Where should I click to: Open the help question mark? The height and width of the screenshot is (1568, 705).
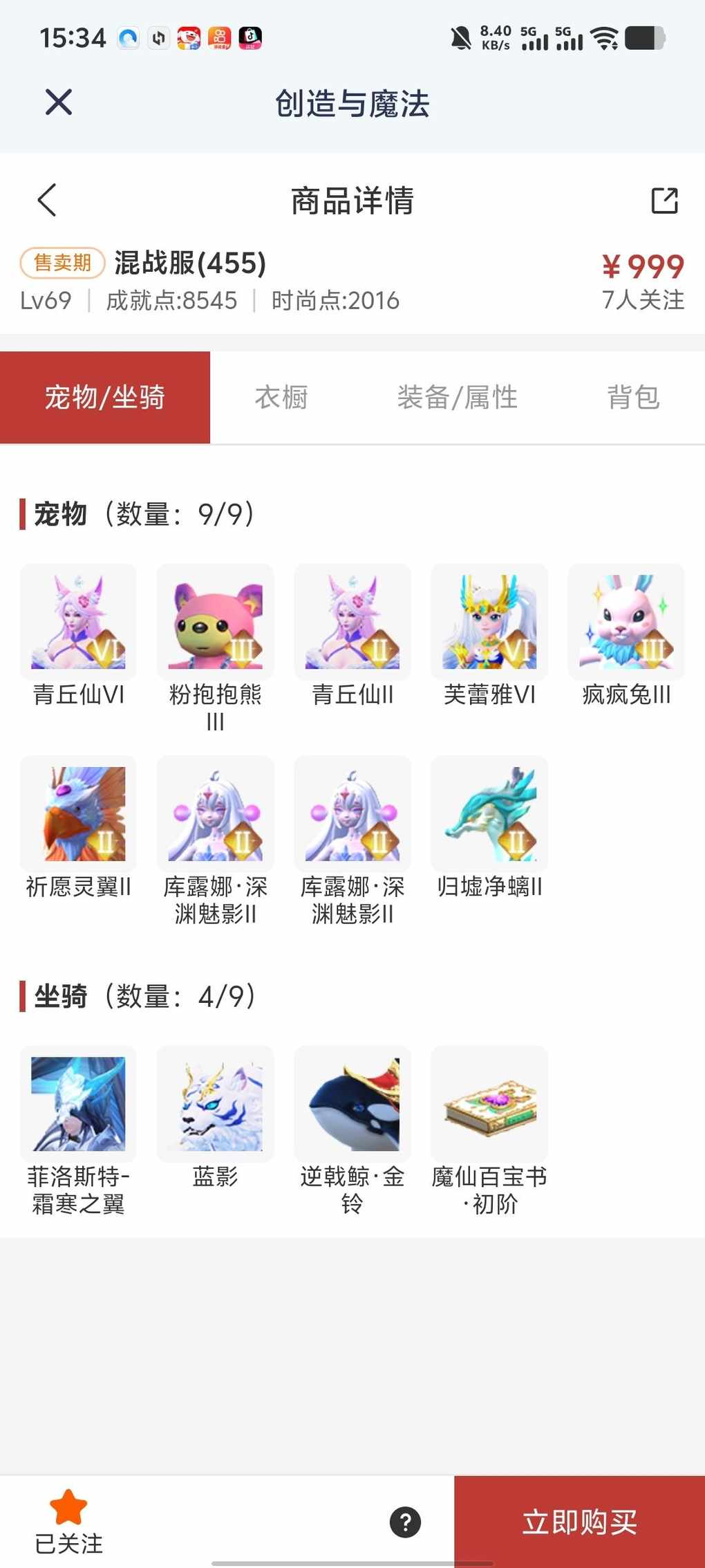(x=405, y=1522)
